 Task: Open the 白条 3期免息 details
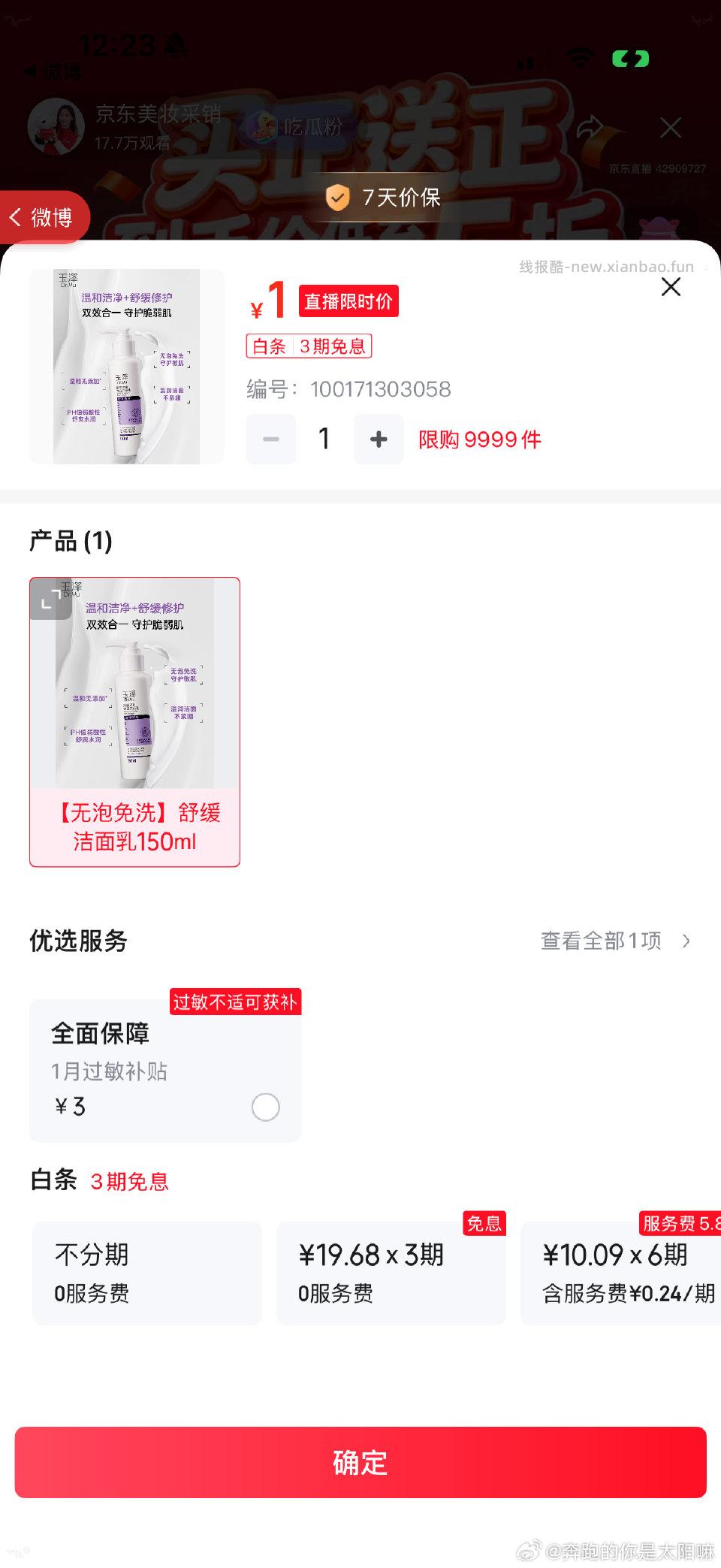coord(310,346)
